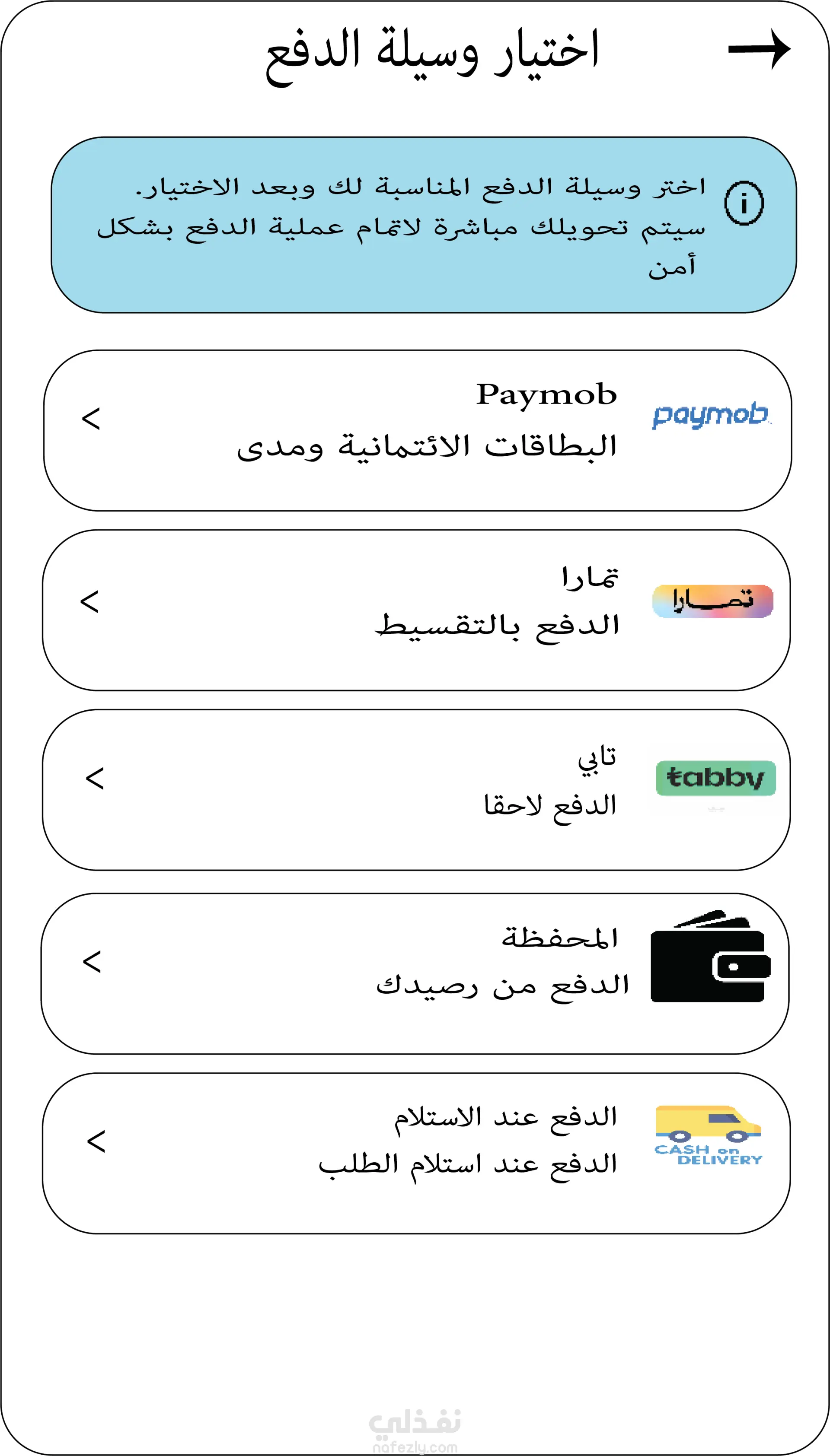Select cash on delivery payment
This screenshot has height=1456, width=830.
[416, 1154]
